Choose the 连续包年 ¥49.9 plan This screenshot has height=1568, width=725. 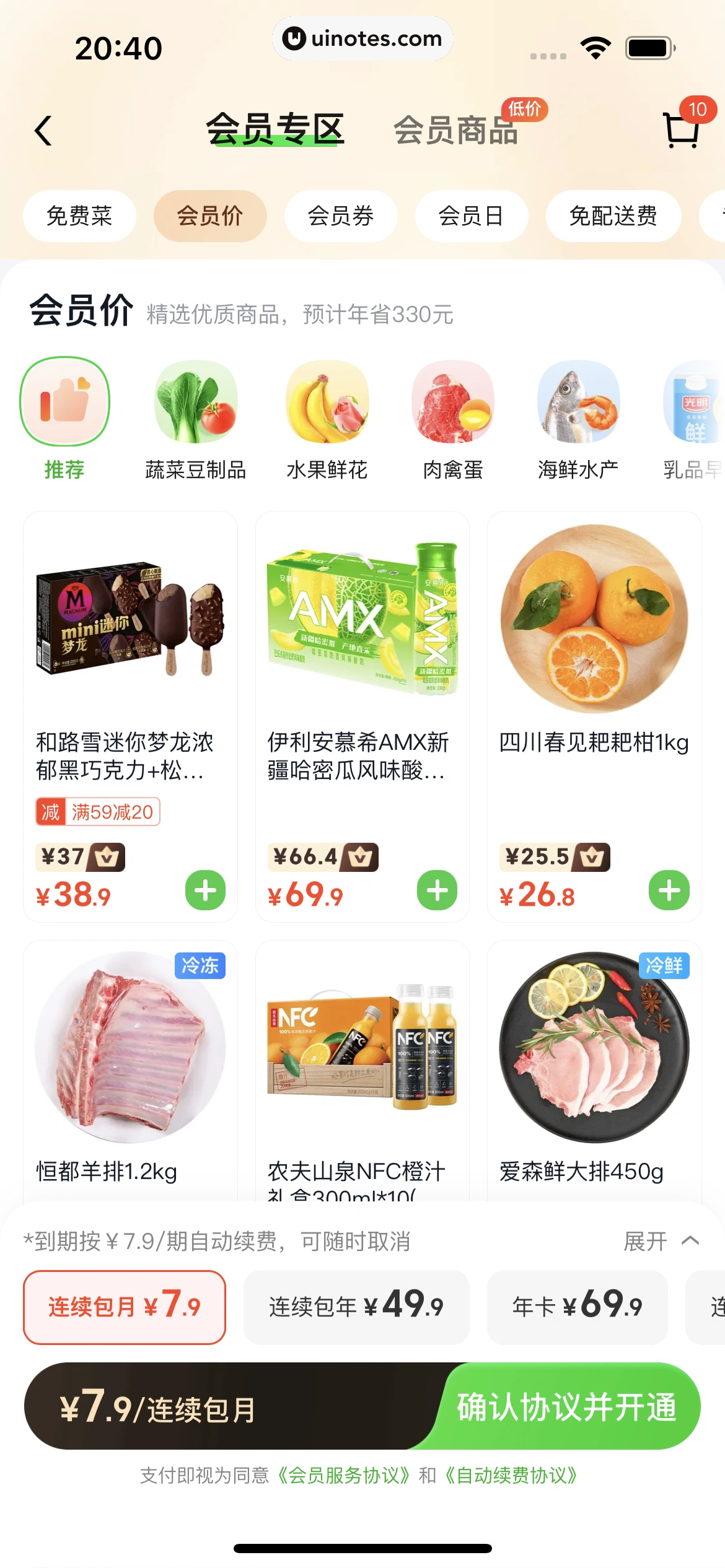click(x=356, y=1307)
